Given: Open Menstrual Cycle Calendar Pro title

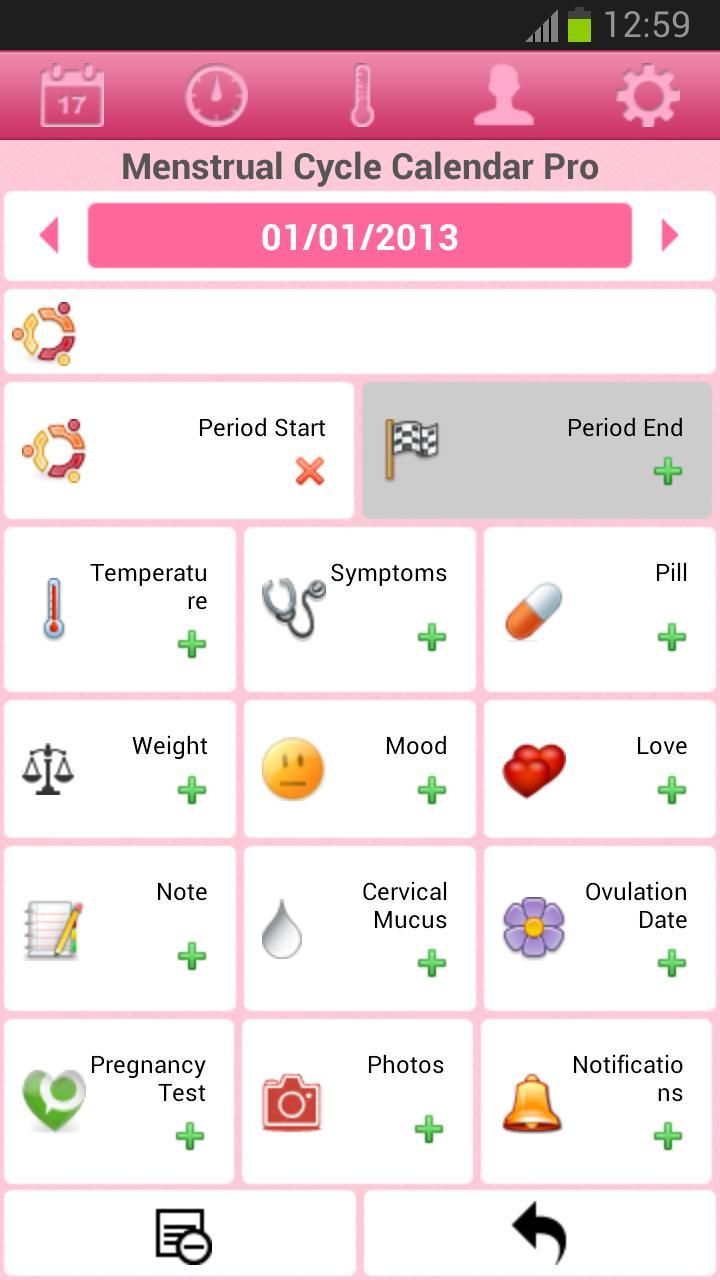Looking at the screenshot, I should pos(360,166).
